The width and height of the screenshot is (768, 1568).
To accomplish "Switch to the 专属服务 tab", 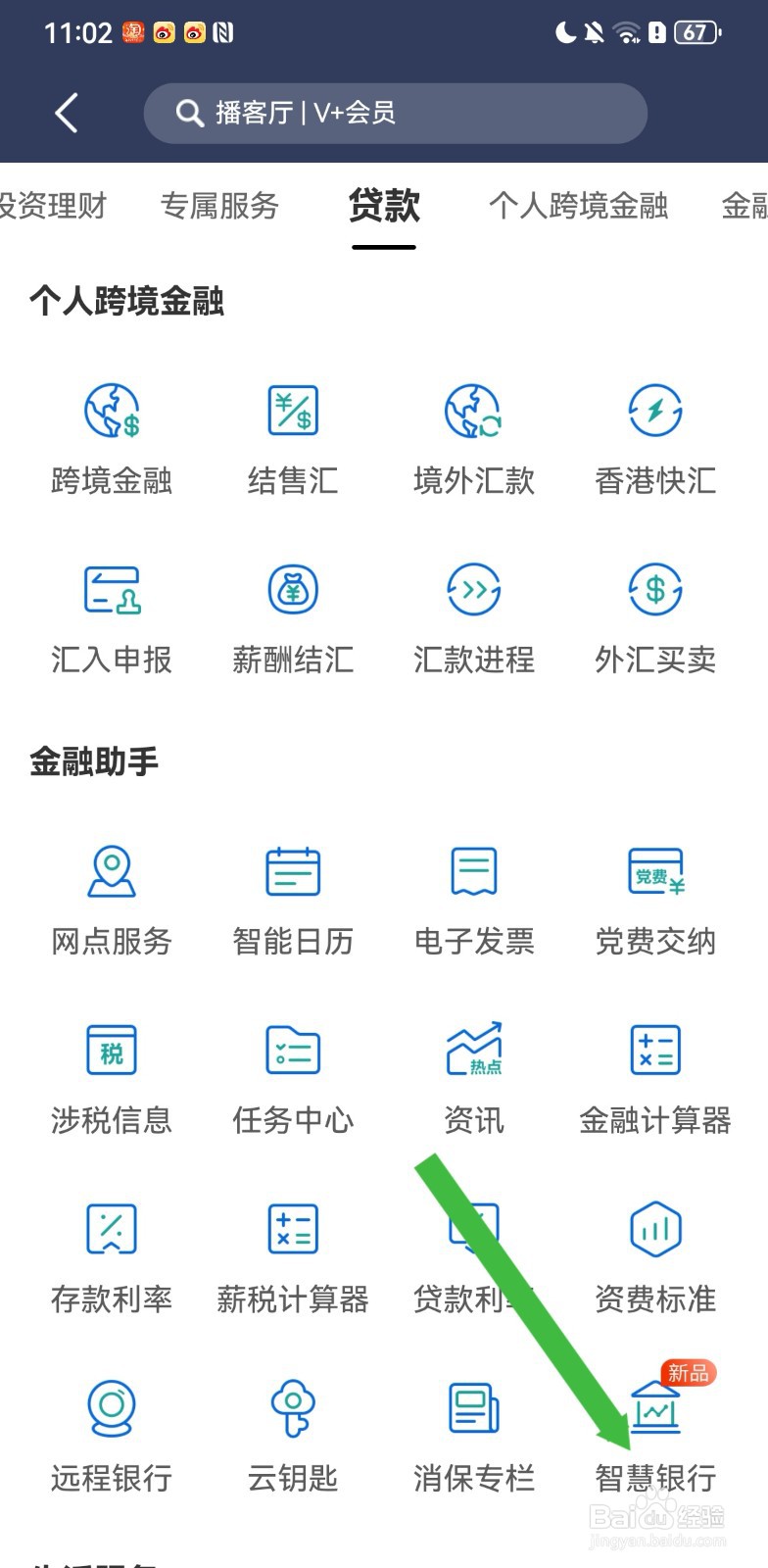I will (x=219, y=206).
